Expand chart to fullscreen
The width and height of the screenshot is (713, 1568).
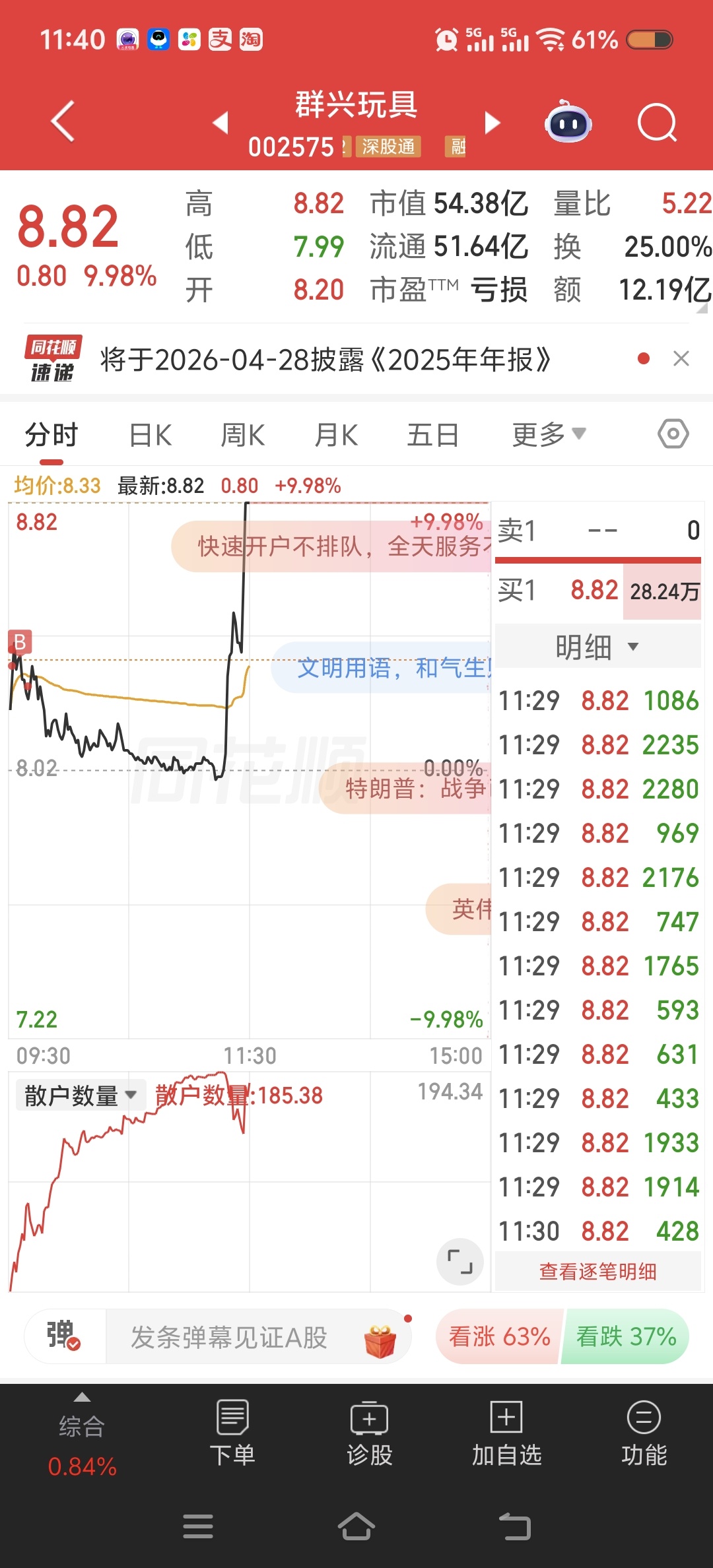point(460,1261)
